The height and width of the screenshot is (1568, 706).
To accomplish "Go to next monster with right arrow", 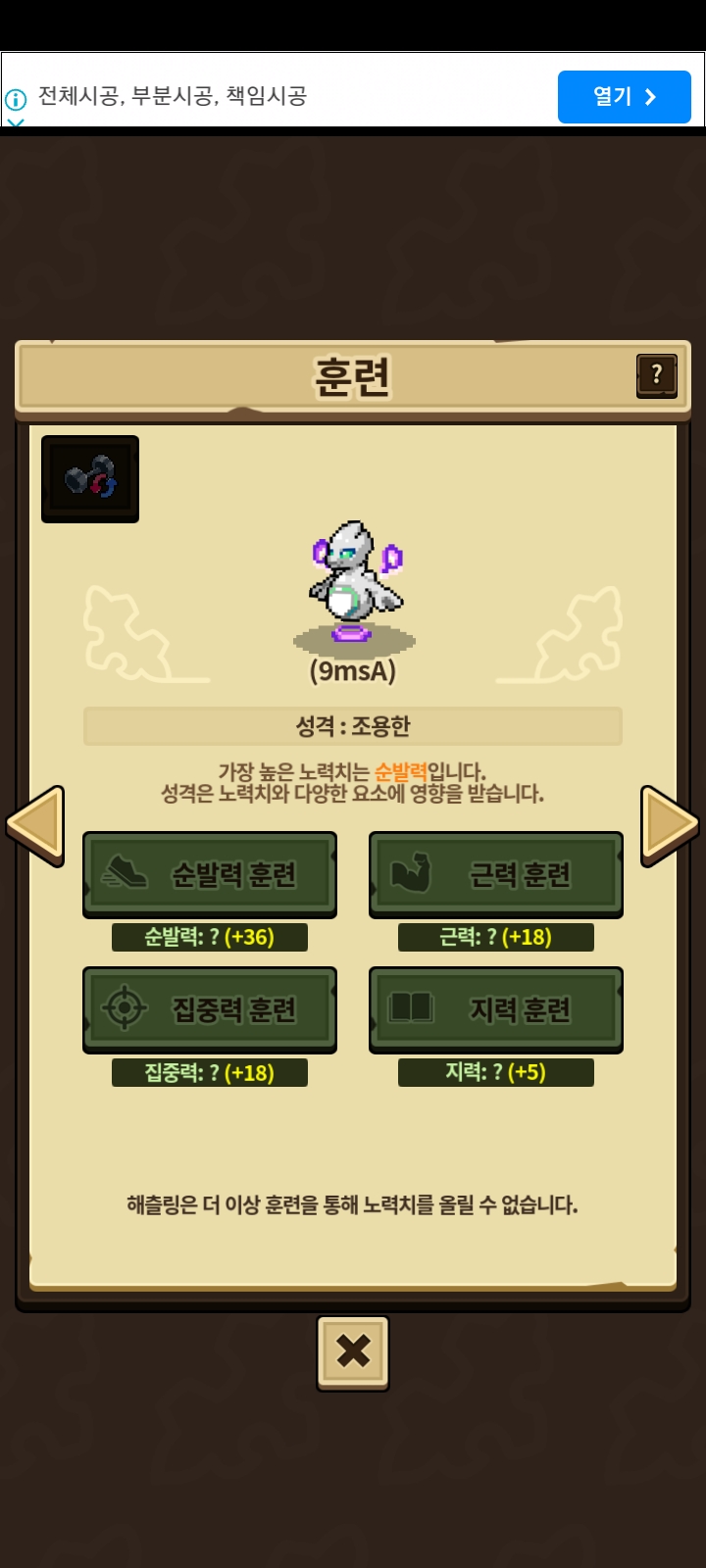I will [669, 825].
